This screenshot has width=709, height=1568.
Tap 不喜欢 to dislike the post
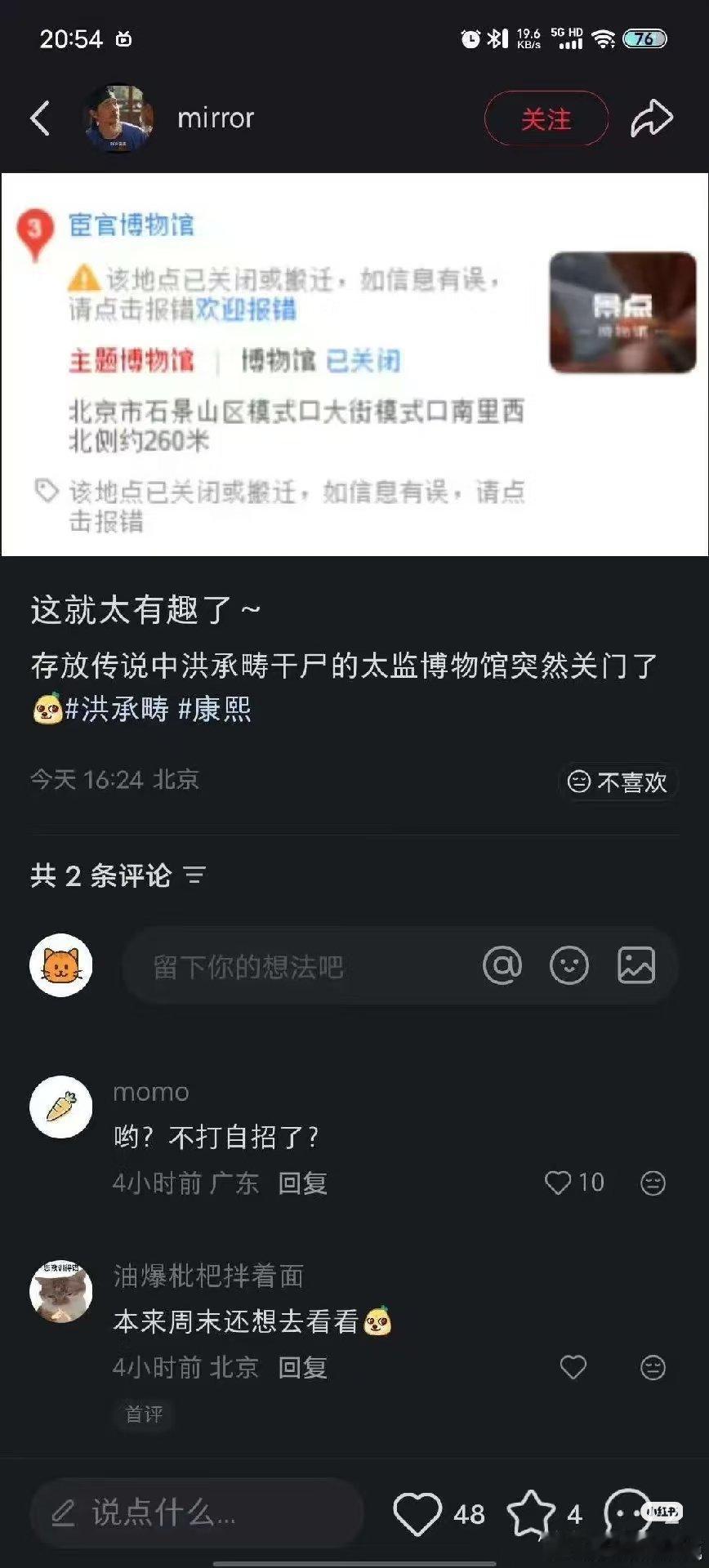click(x=618, y=782)
